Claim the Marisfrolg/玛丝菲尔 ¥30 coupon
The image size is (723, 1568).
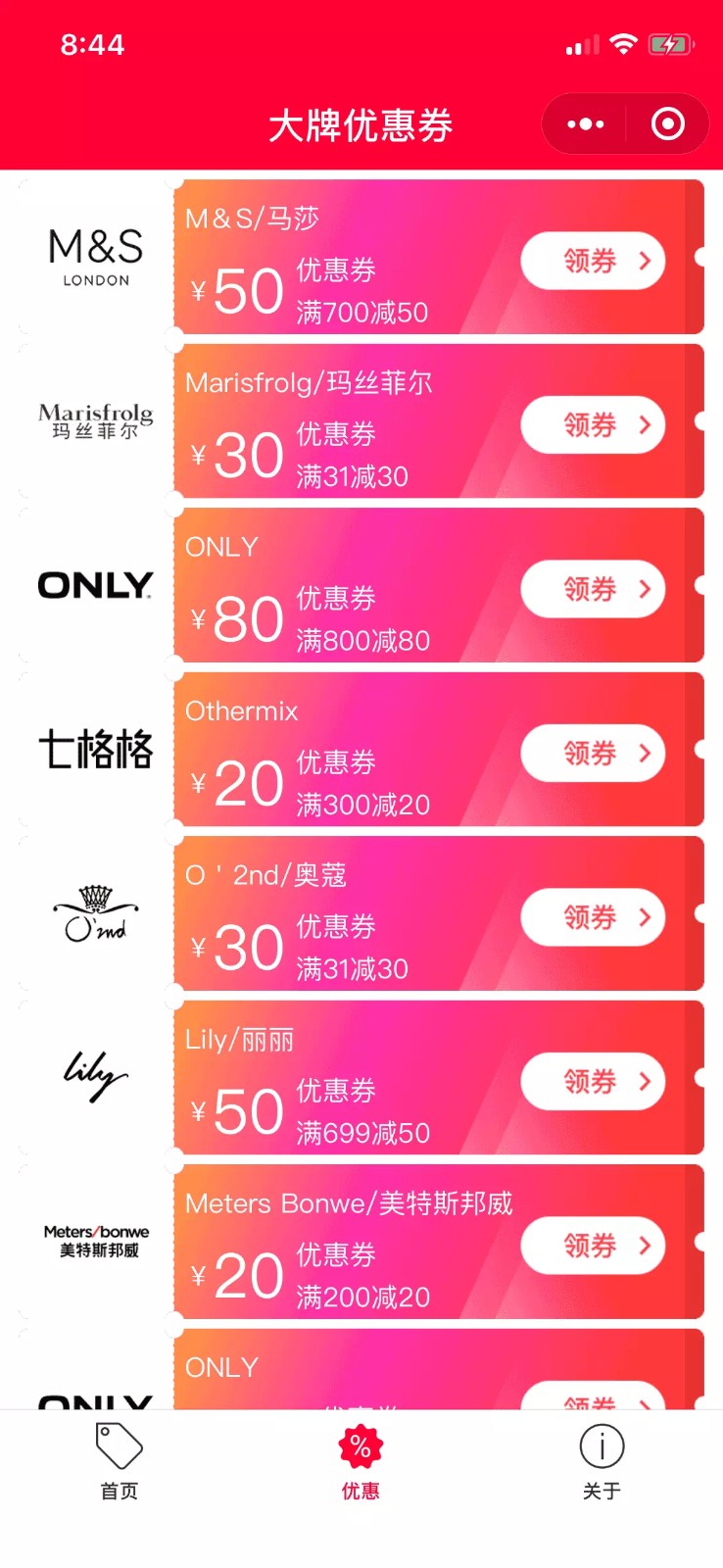coord(593,425)
